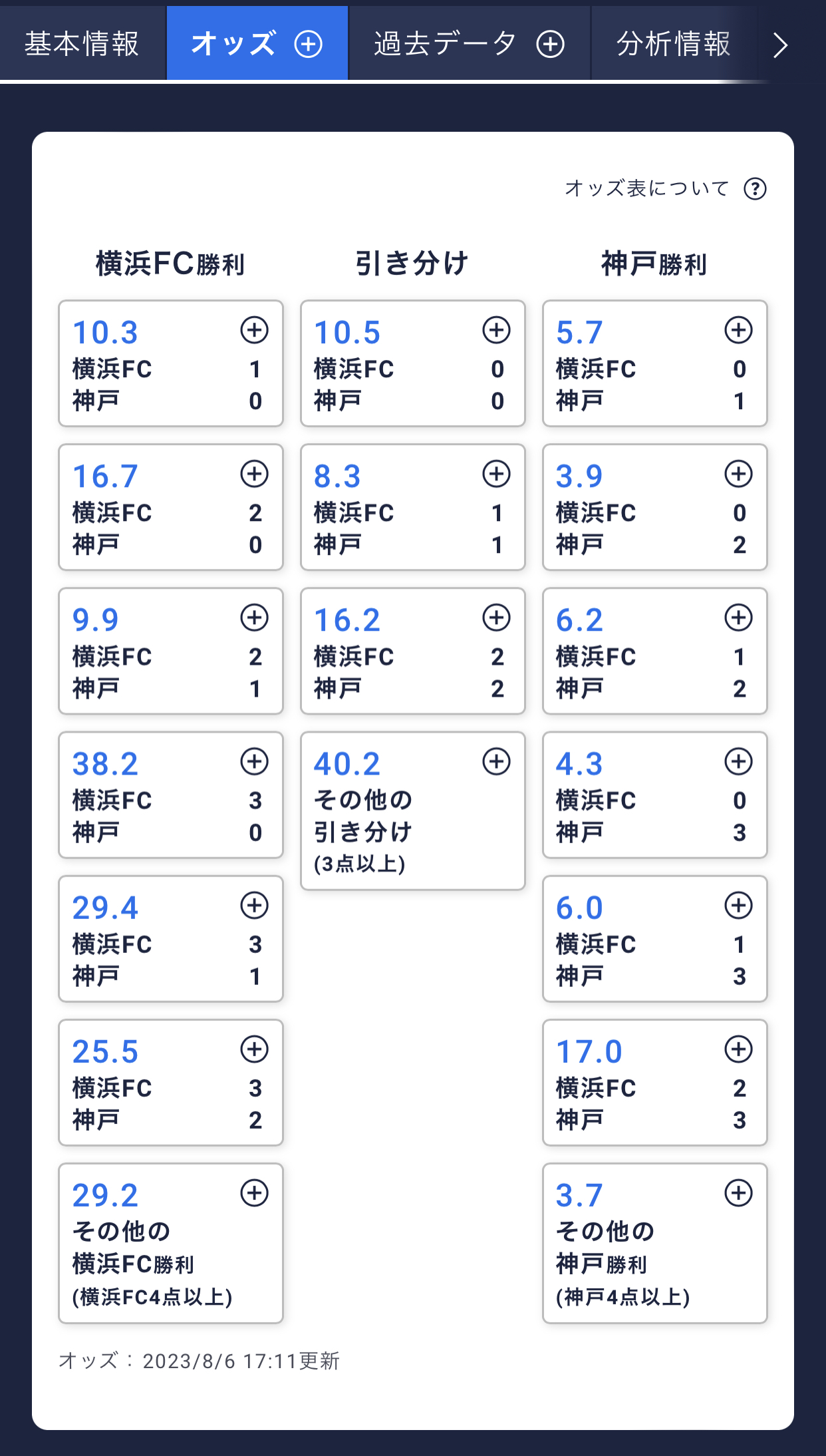Pick the 0-3 神戸 win at 4.3
Screen dimensions: 826x1456
(x=655, y=795)
